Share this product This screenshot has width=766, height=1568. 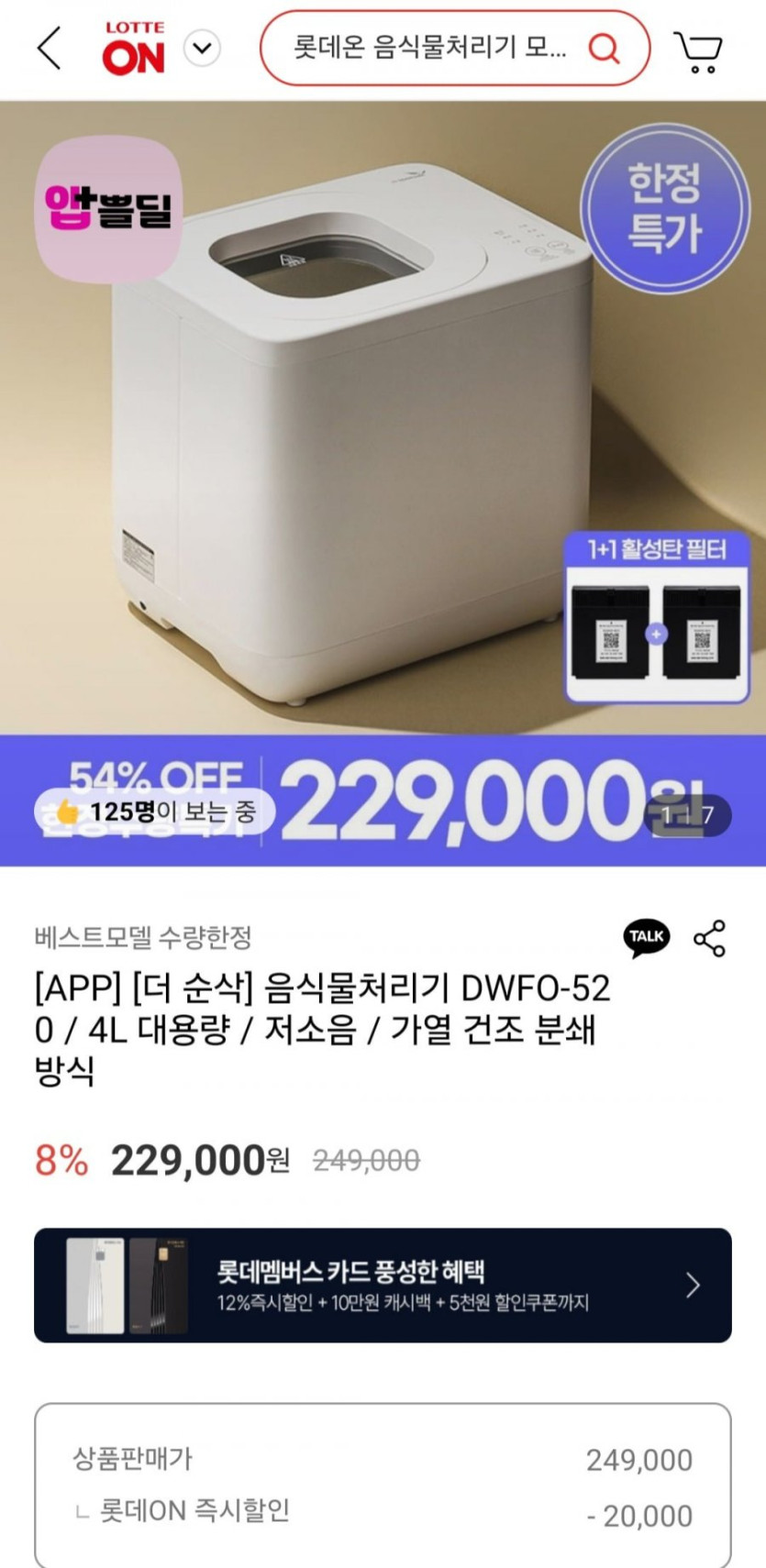[709, 938]
